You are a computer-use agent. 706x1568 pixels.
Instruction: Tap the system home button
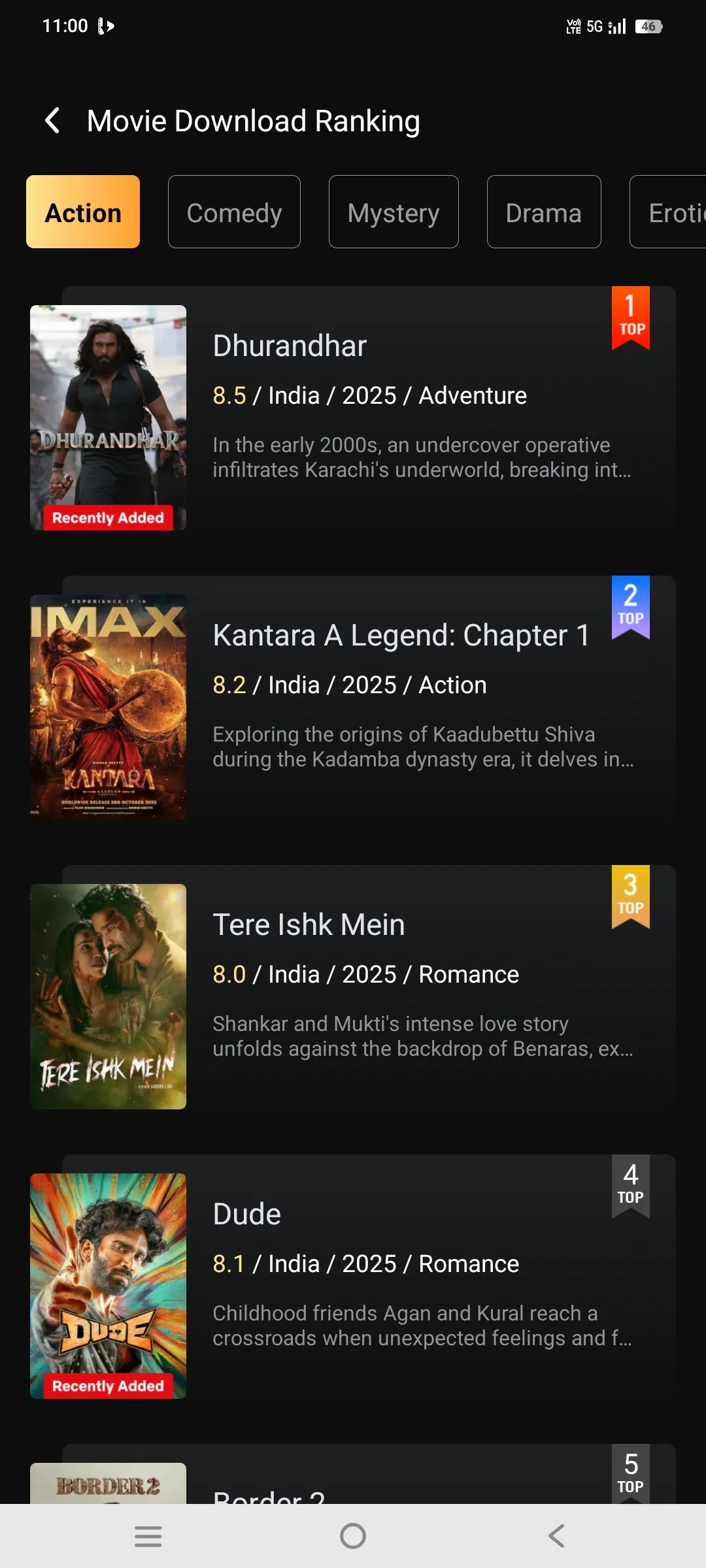(x=353, y=1536)
